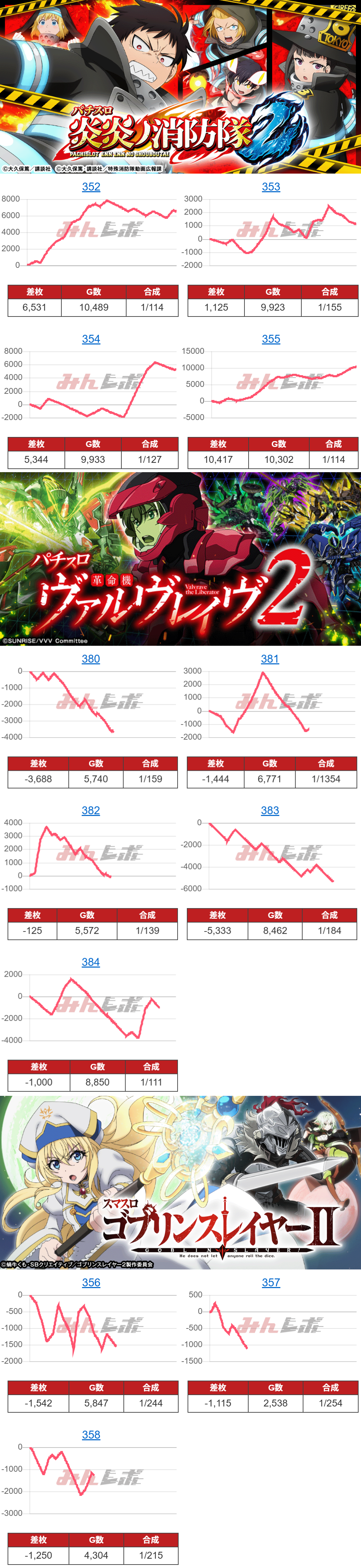Open machine number 380 link

pyautogui.click(x=91, y=659)
